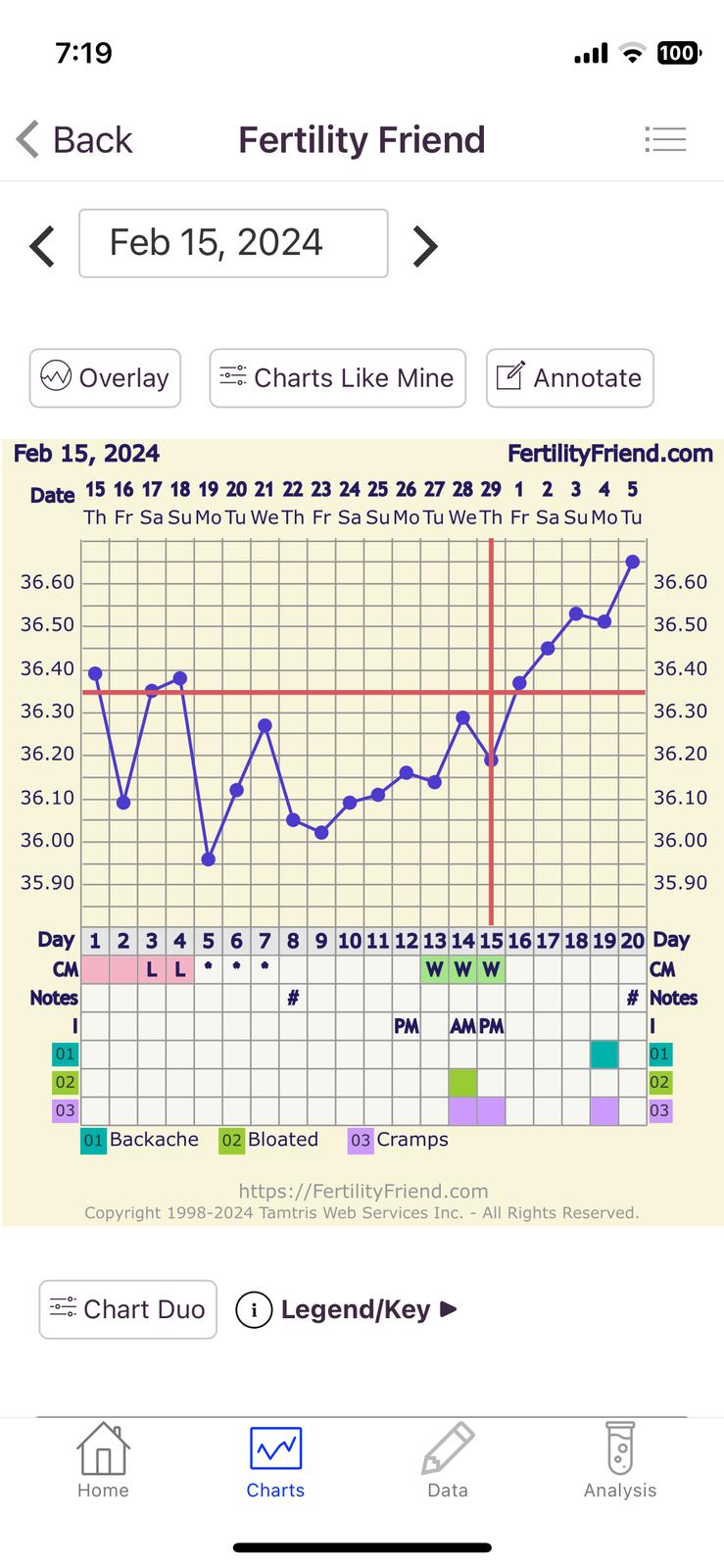
Task: Switch to the Home tab
Action: (x=103, y=1462)
